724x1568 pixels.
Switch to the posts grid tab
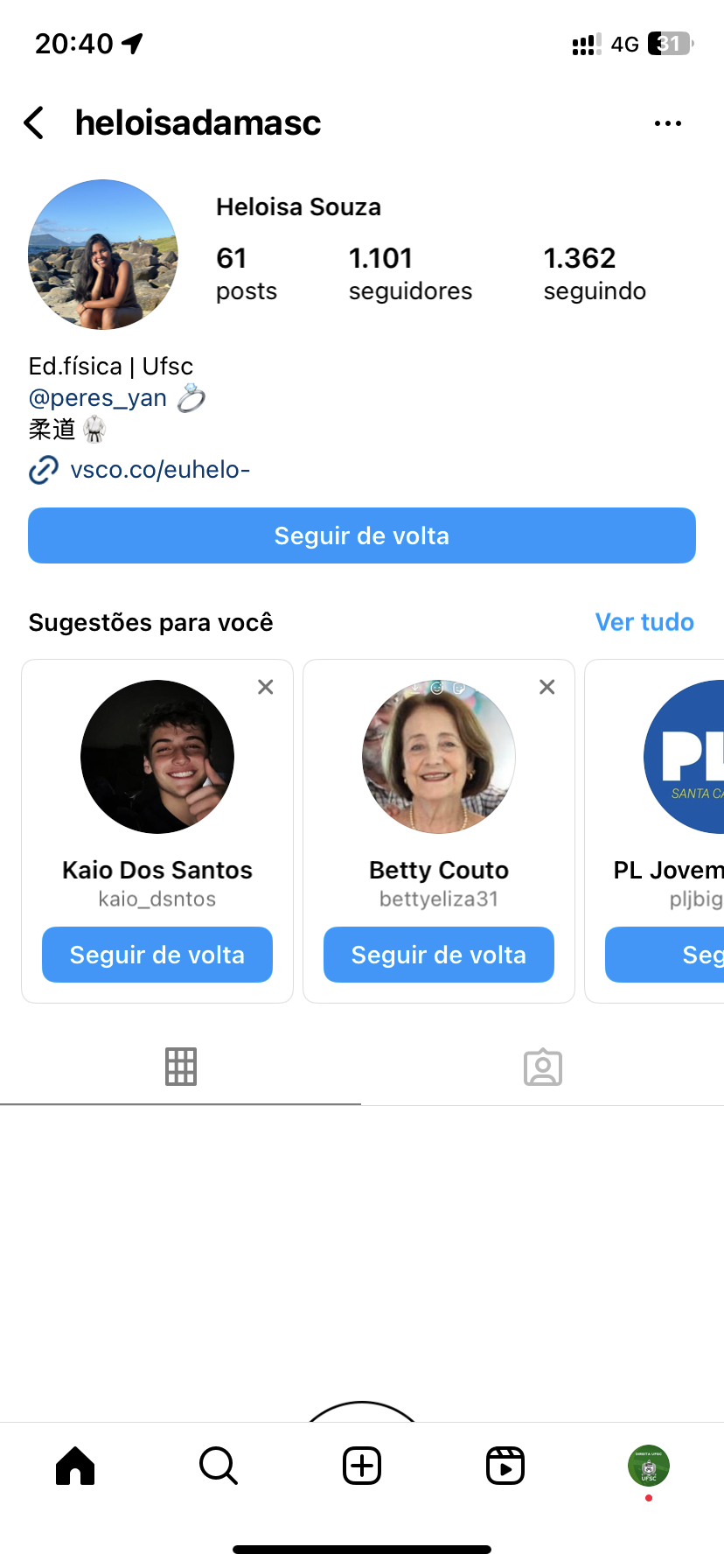click(181, 1067)
